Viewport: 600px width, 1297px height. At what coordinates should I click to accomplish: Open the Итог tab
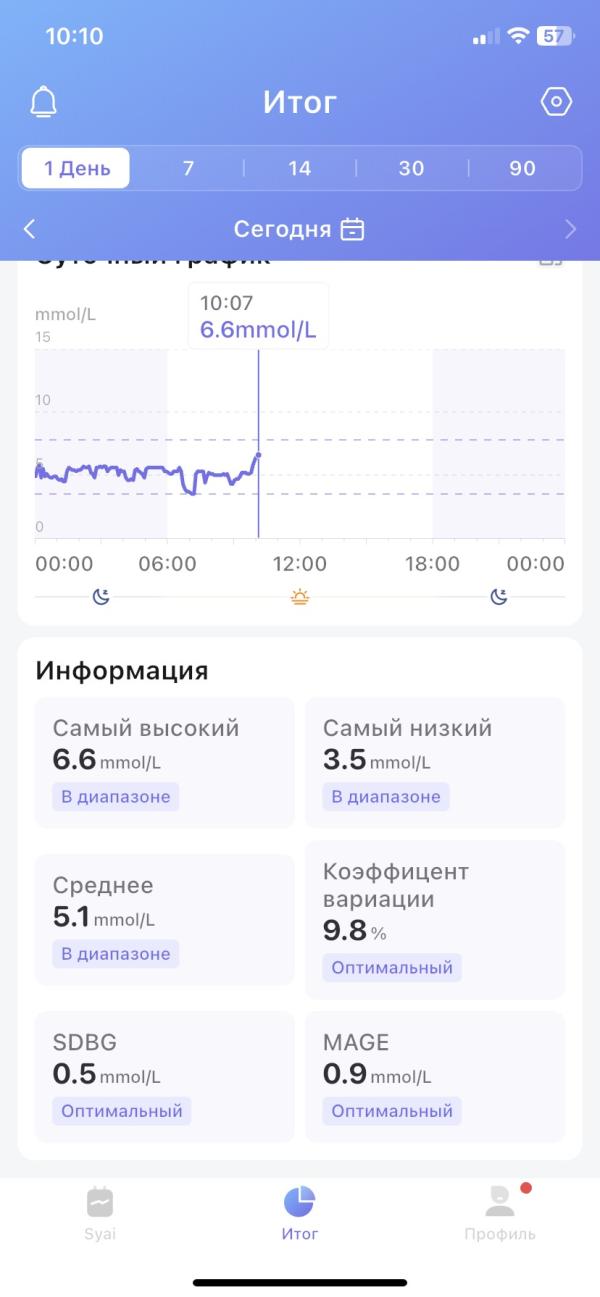click(299, 1213)
